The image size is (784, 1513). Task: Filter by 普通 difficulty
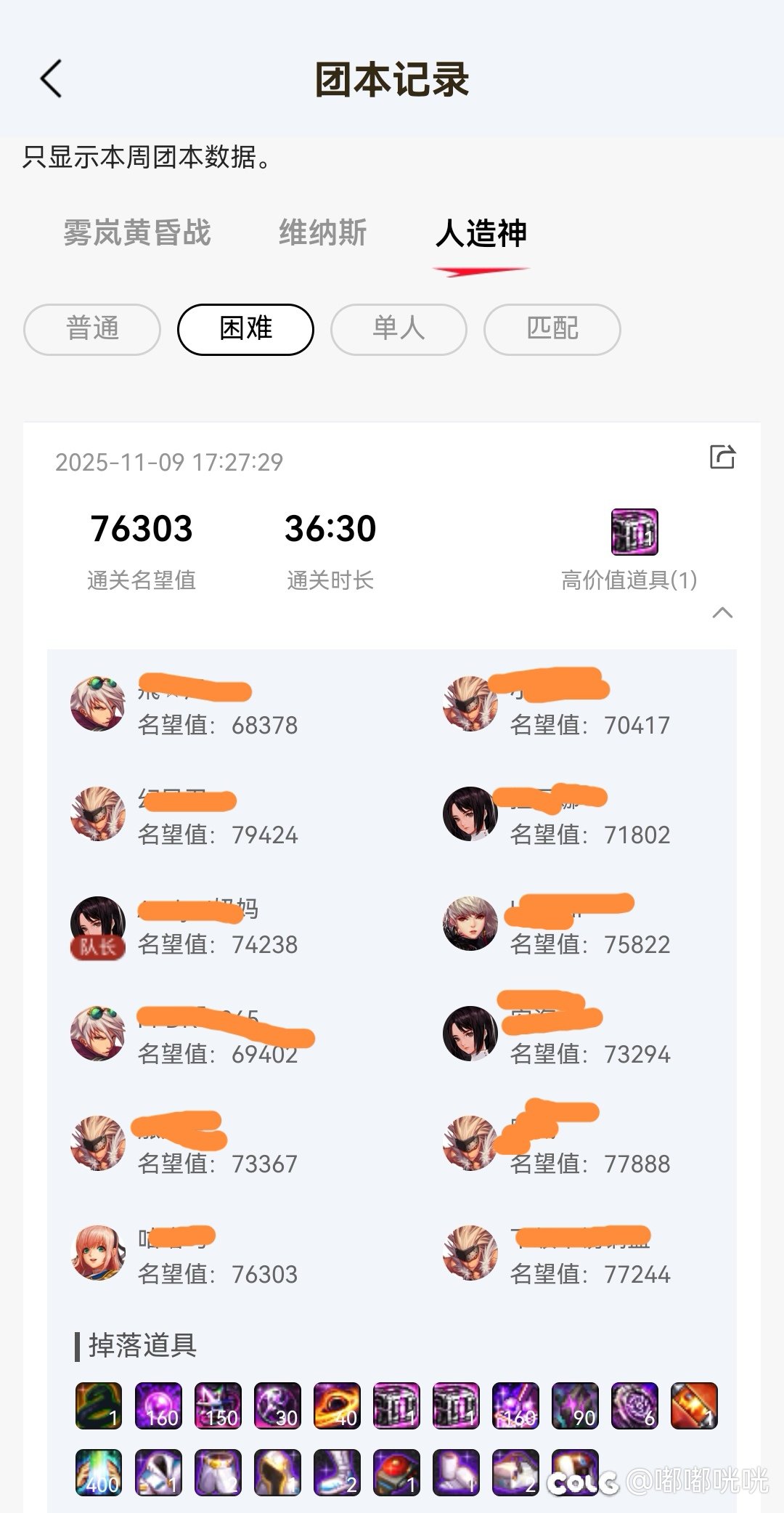click(x=92, y=329)
